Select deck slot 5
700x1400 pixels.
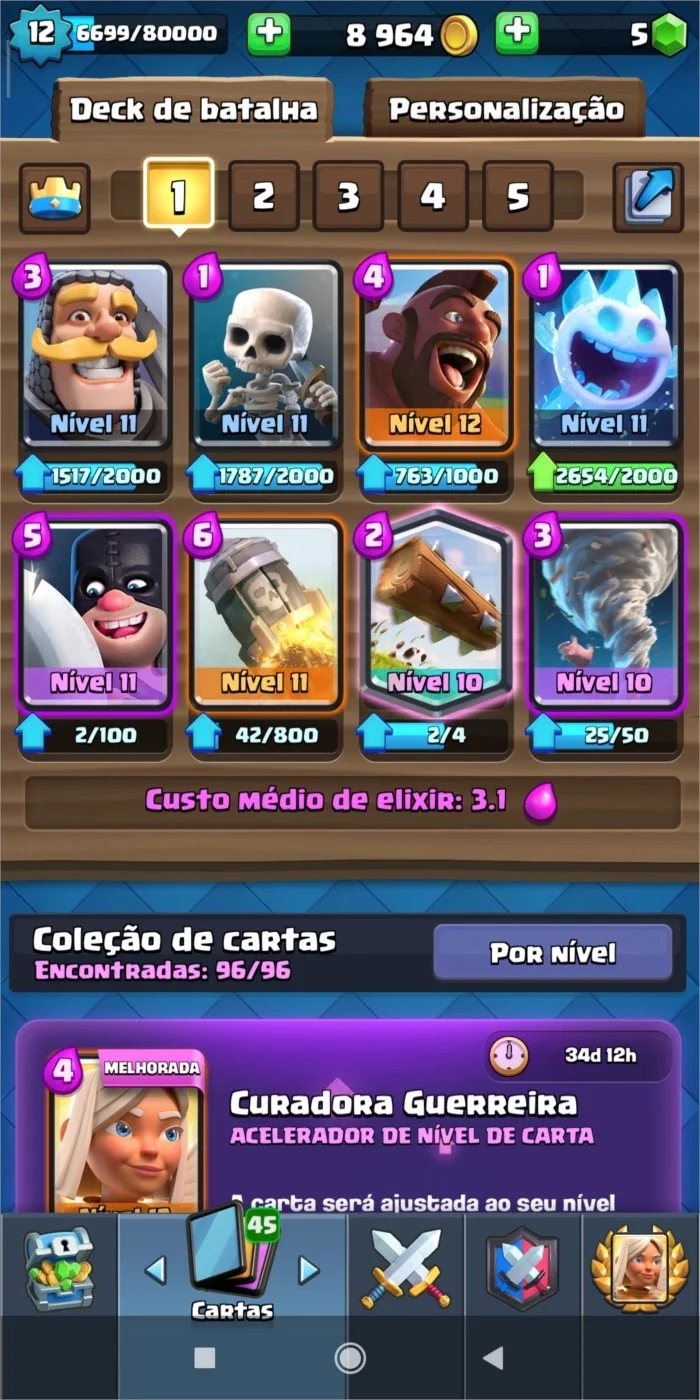tap(517, 196)
